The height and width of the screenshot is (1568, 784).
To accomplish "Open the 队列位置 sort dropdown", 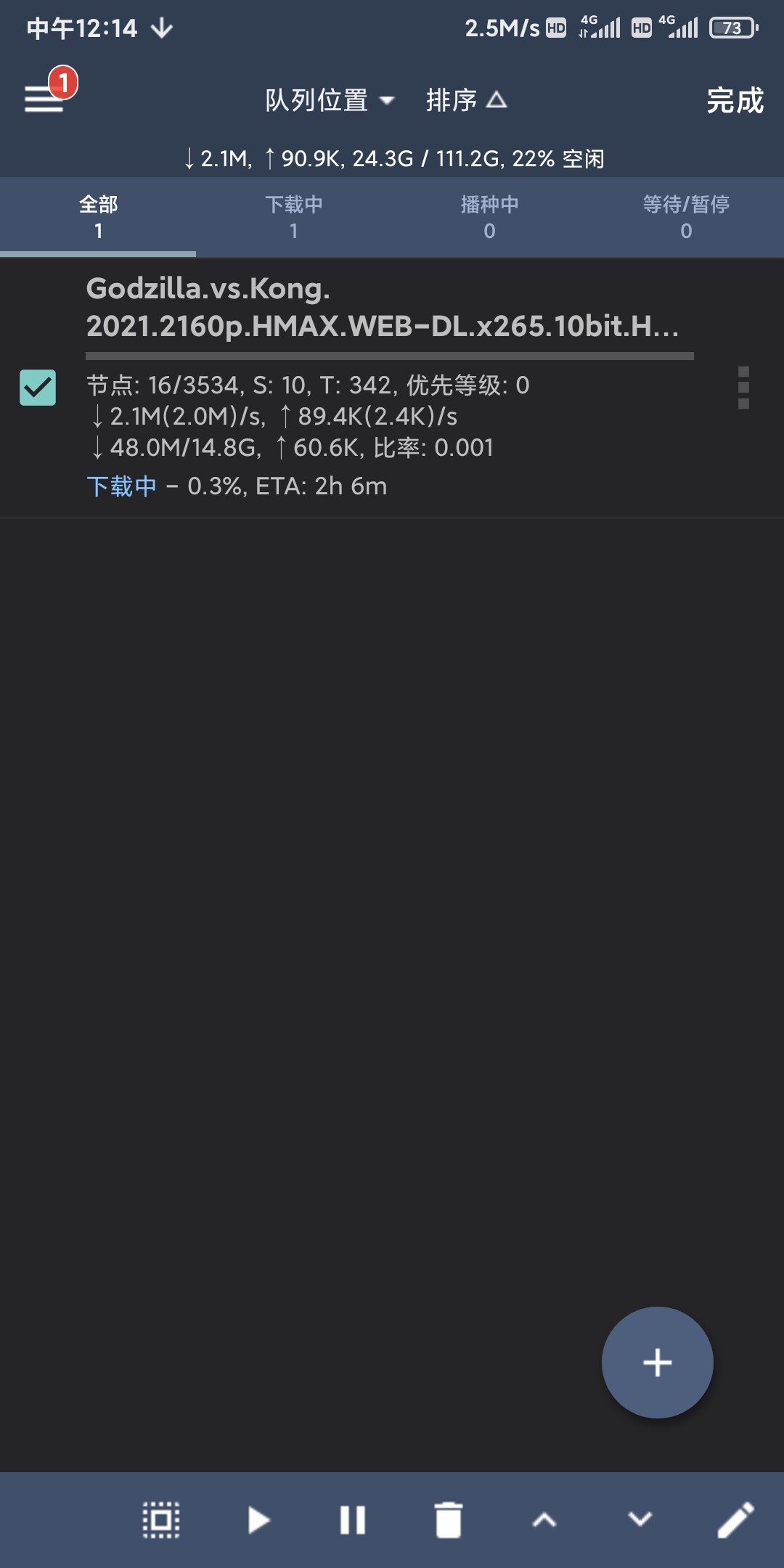I will tap(330, 100).
